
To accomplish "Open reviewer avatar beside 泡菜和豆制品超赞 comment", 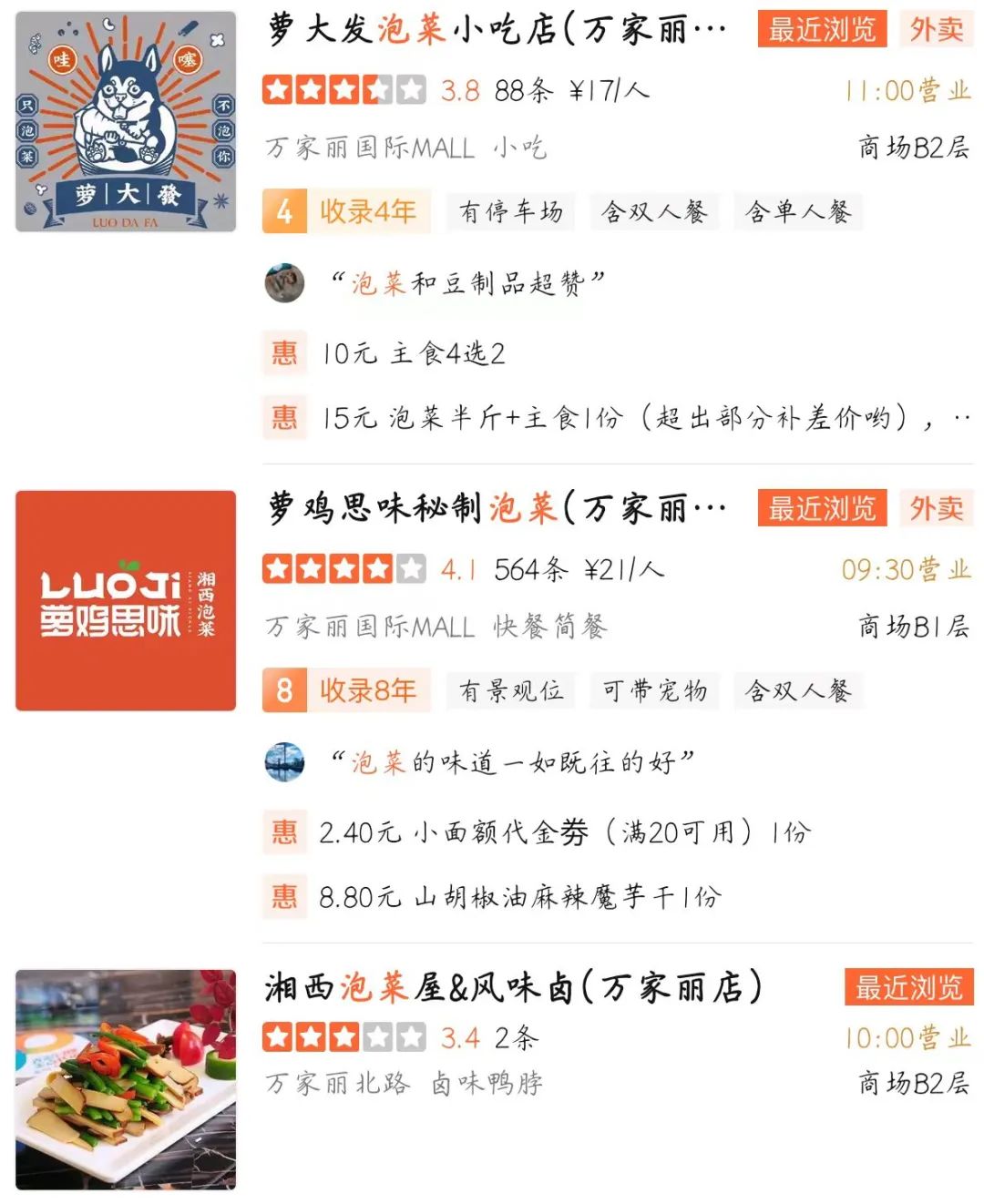I will (283, 283).
